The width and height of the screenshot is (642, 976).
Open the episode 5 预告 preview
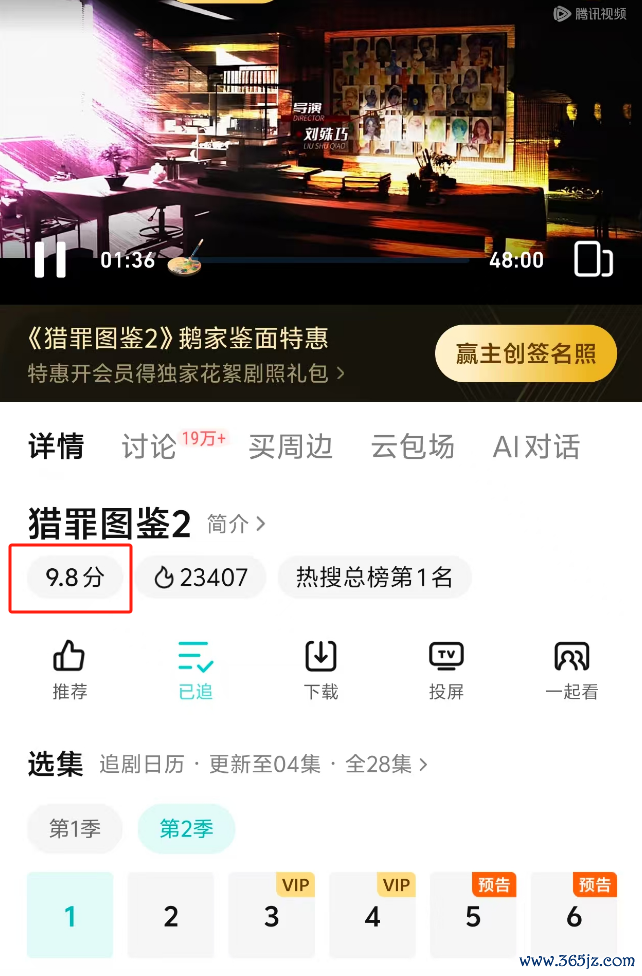tap(473, 916)
